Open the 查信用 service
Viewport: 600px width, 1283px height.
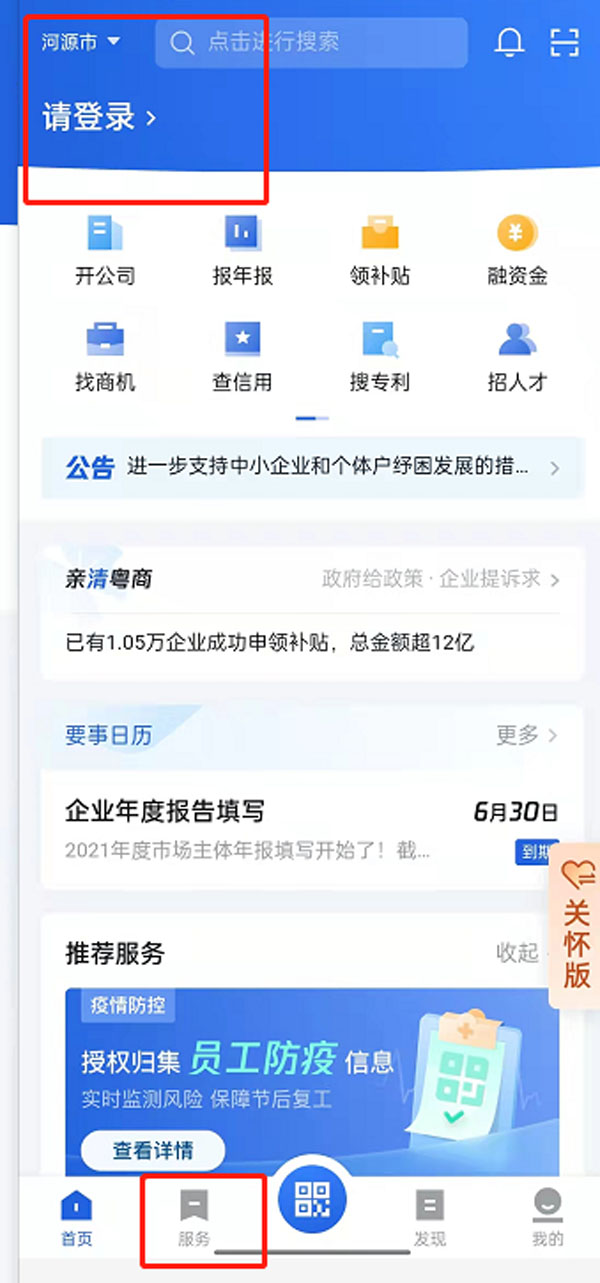tap(242, 357)
